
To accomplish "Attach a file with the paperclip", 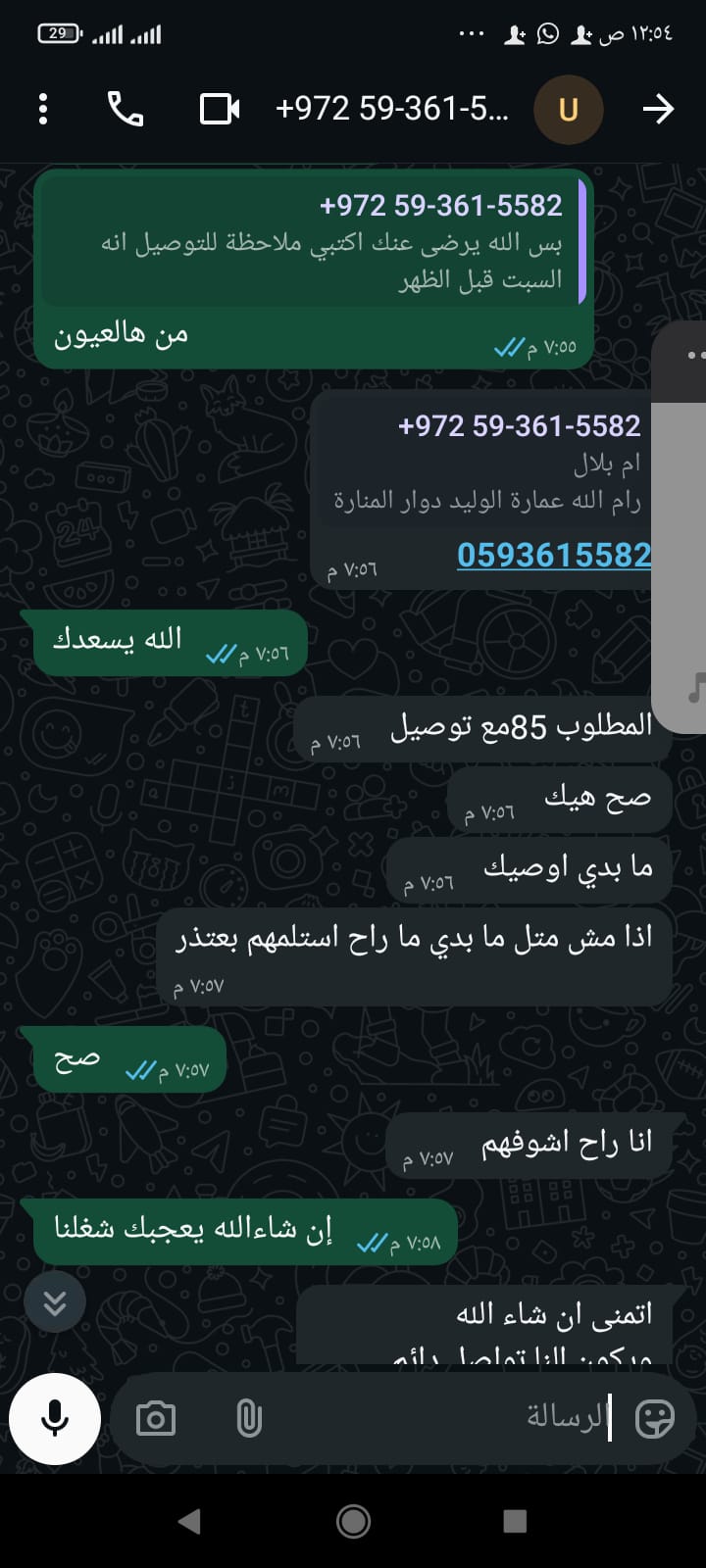I will [x=249, y=1418].
